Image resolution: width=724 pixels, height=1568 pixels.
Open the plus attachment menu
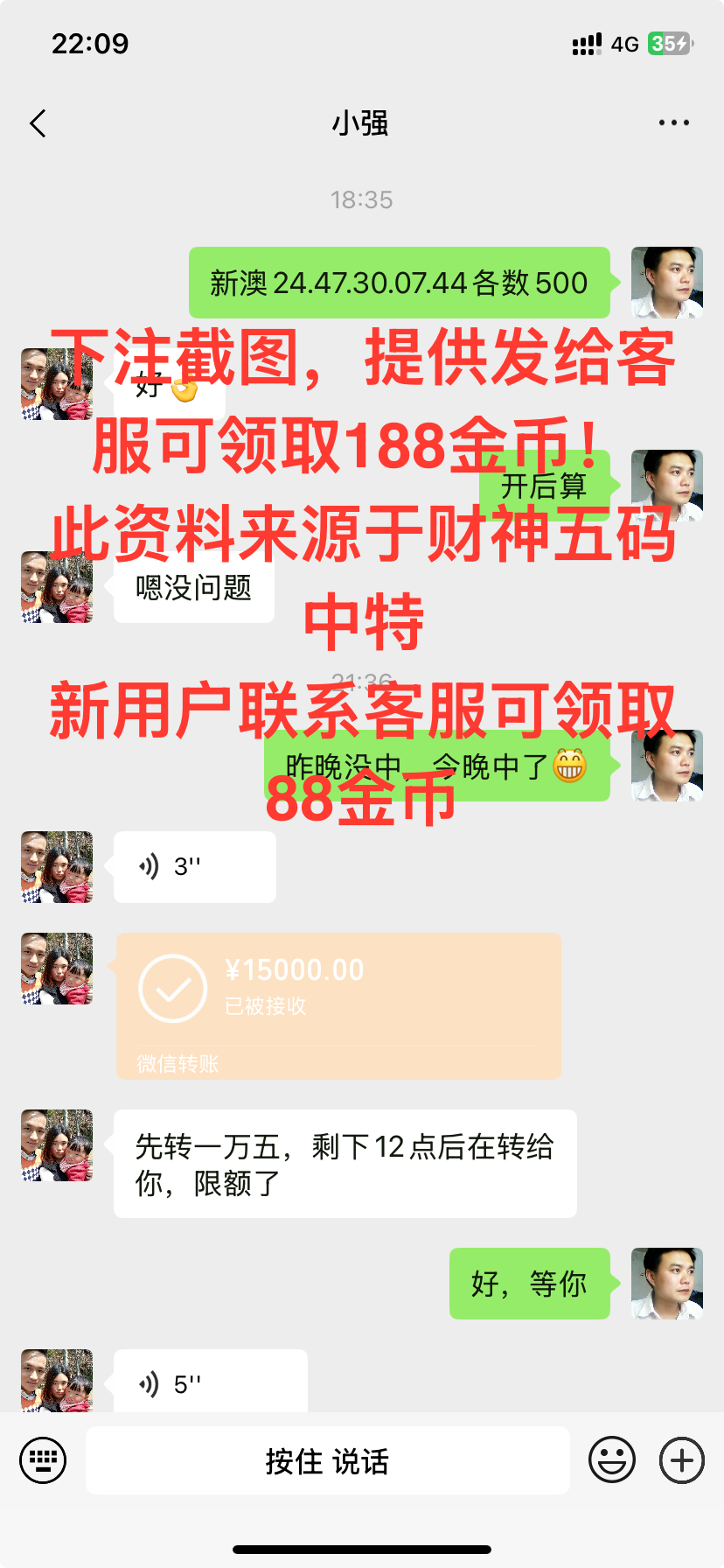(682, 1460)
